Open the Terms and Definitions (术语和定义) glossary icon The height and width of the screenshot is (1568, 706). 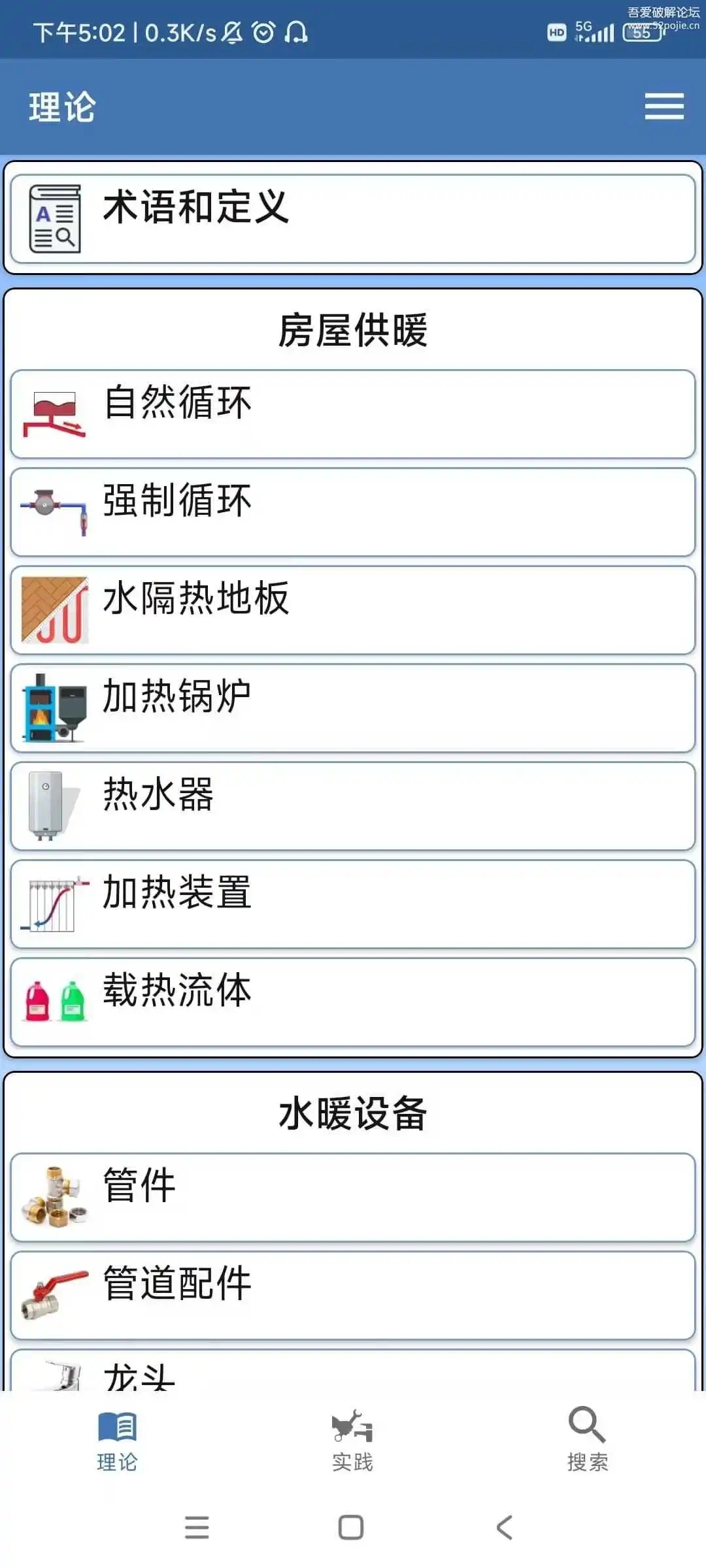click(55, 219)
